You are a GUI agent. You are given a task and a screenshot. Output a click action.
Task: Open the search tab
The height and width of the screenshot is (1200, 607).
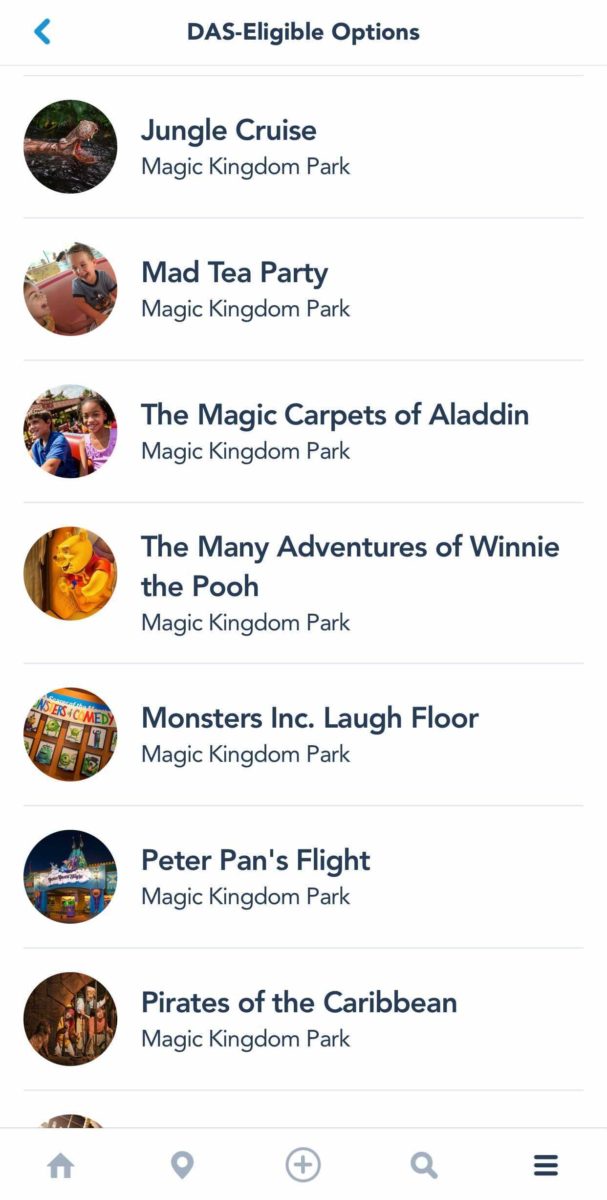pyautogui.click(x=424, y=1165)
